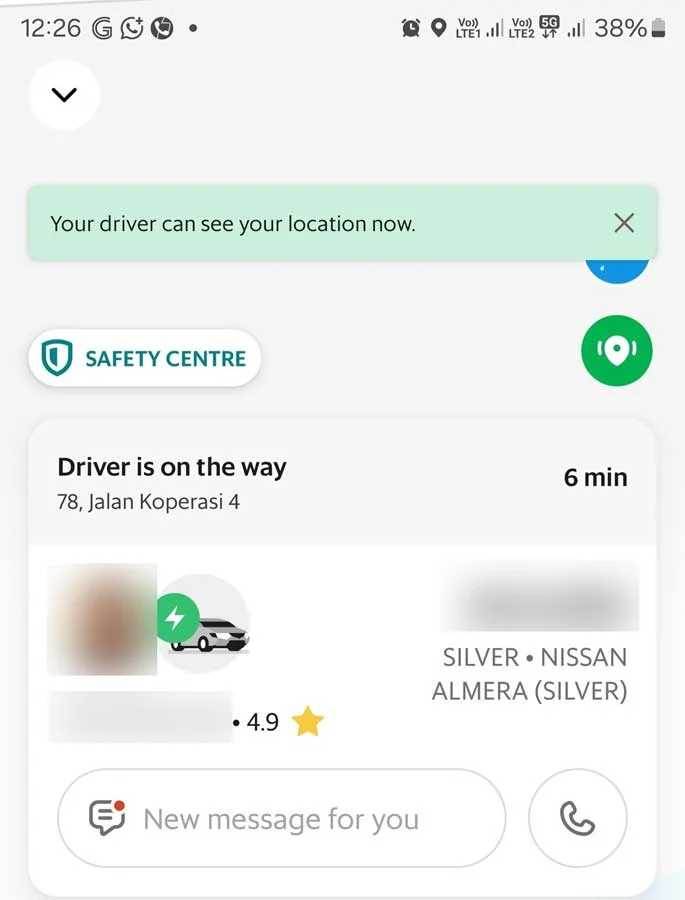Dismiss the driver location banner
Image resolution: width=685 pixels, height=900 pixels.
(x=624, y=223)
